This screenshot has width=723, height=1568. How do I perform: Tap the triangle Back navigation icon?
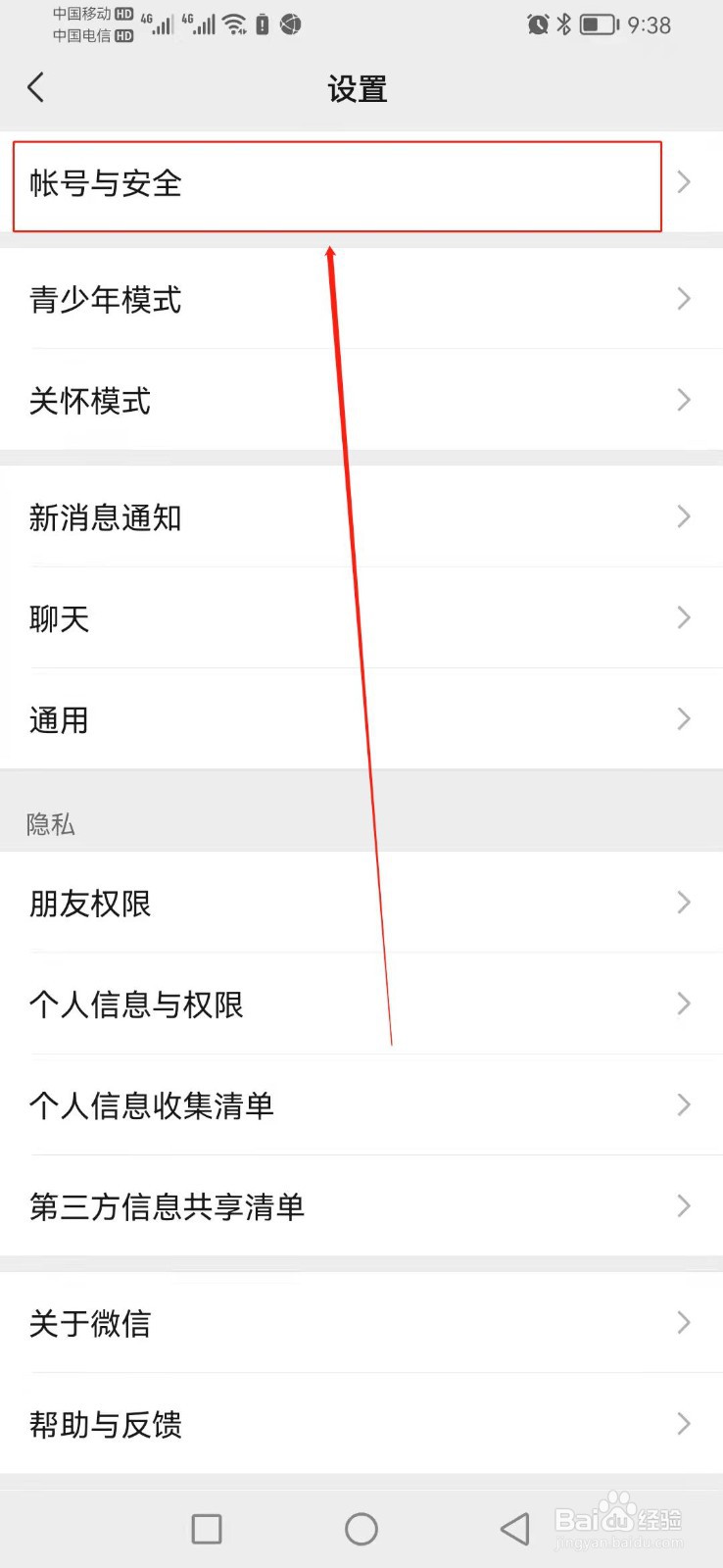coord(513,1527)
